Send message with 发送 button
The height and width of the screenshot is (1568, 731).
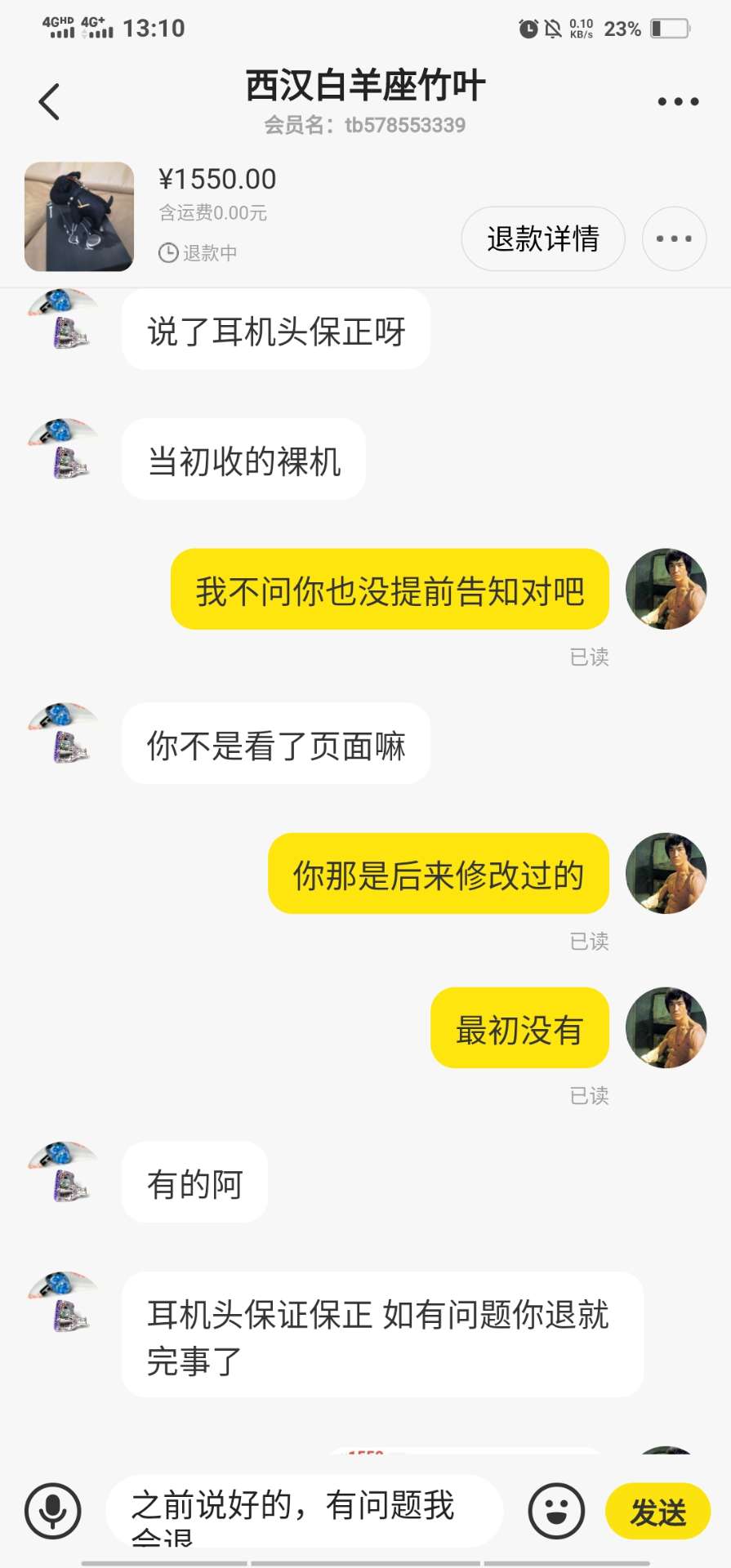coord(657,1511)
